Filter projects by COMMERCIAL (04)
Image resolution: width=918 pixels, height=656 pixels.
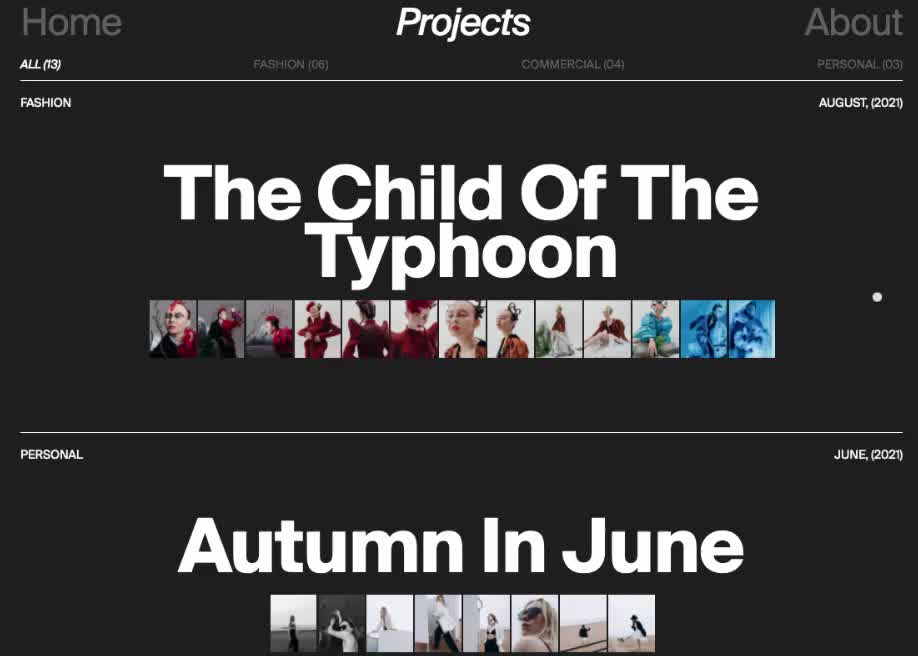pyautogui.click(x=572, y=64)
